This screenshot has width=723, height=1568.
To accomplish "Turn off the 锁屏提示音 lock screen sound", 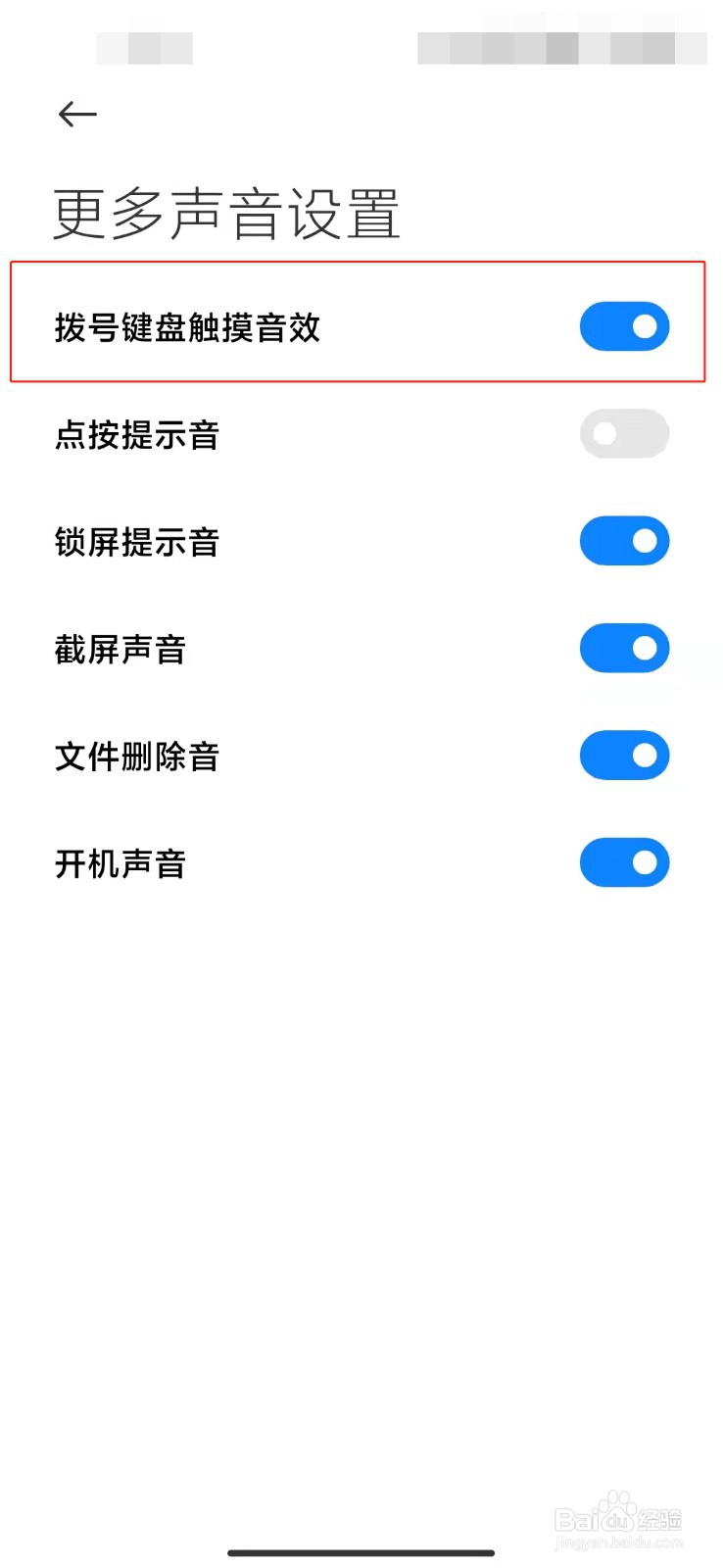I will 624,541.
